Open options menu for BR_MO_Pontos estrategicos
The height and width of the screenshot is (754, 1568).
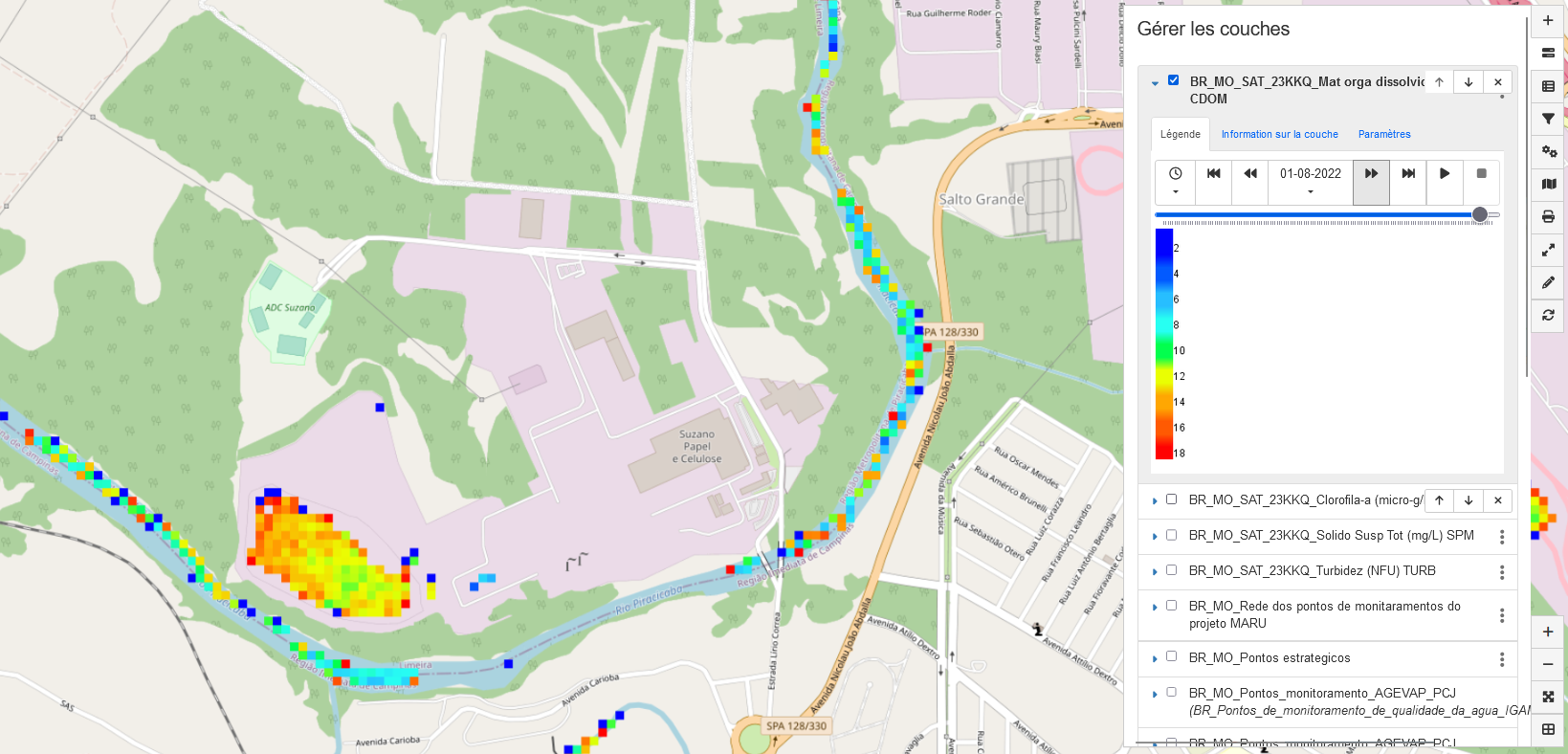[1501, 659]
